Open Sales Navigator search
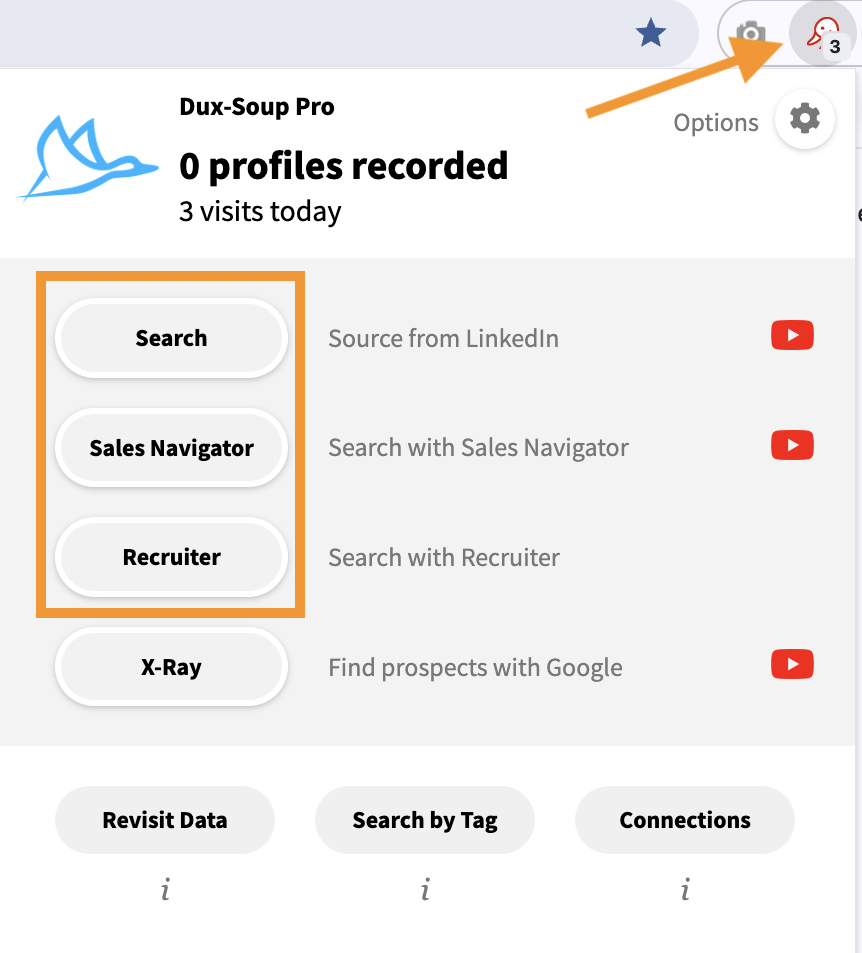This screenshot has height=953, width=862. click(171, 448)
